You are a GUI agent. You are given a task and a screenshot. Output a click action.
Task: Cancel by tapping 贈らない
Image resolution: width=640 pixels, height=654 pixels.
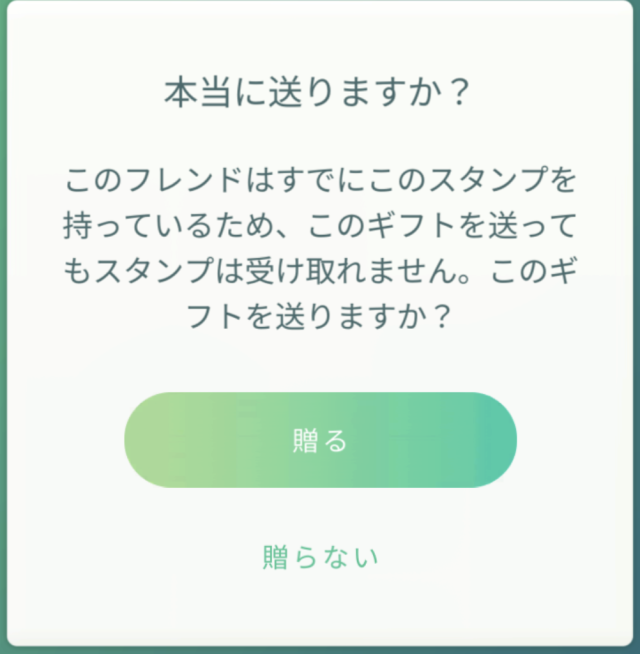coord(320,557)
